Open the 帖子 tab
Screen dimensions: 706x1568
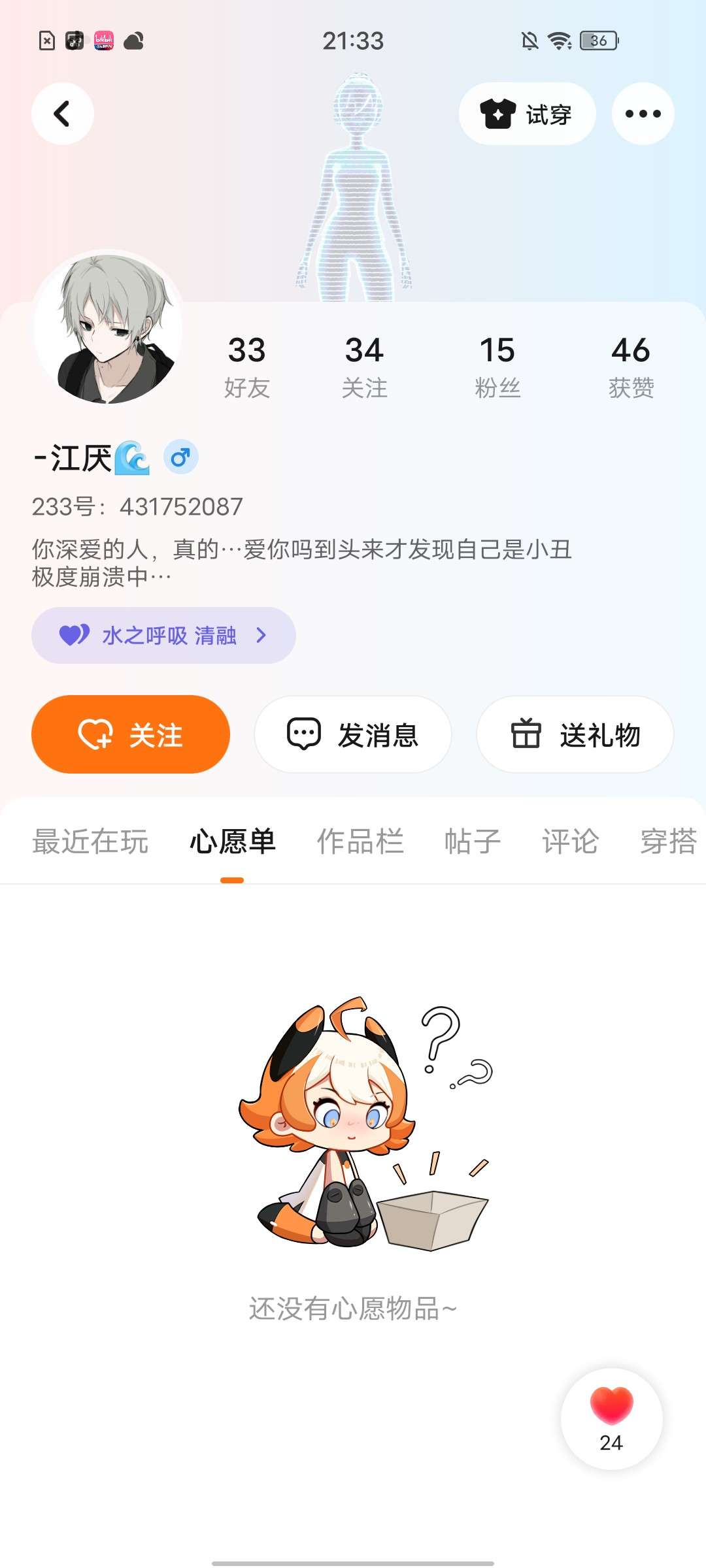tap(472, 841)
